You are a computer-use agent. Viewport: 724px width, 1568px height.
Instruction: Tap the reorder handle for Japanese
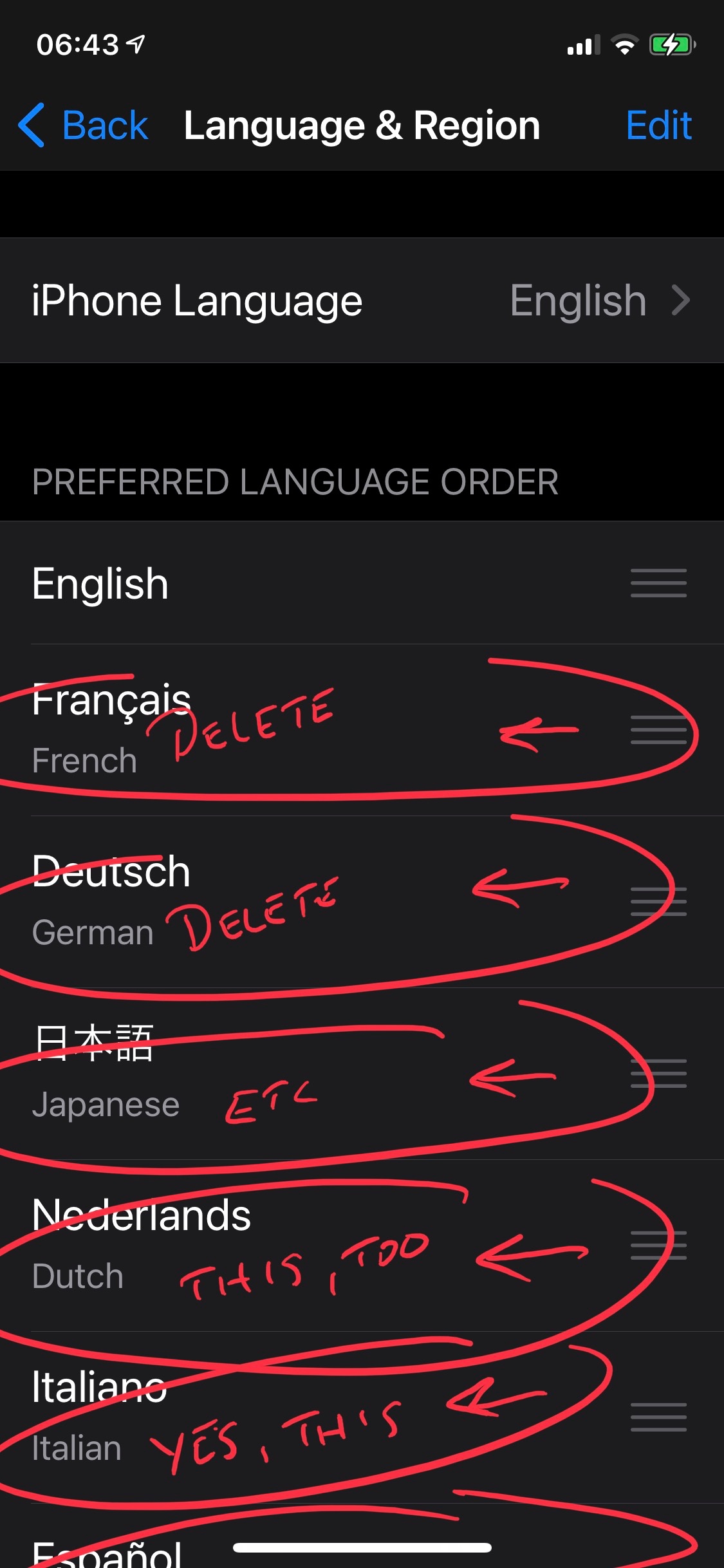click(x=658, y=1073)
